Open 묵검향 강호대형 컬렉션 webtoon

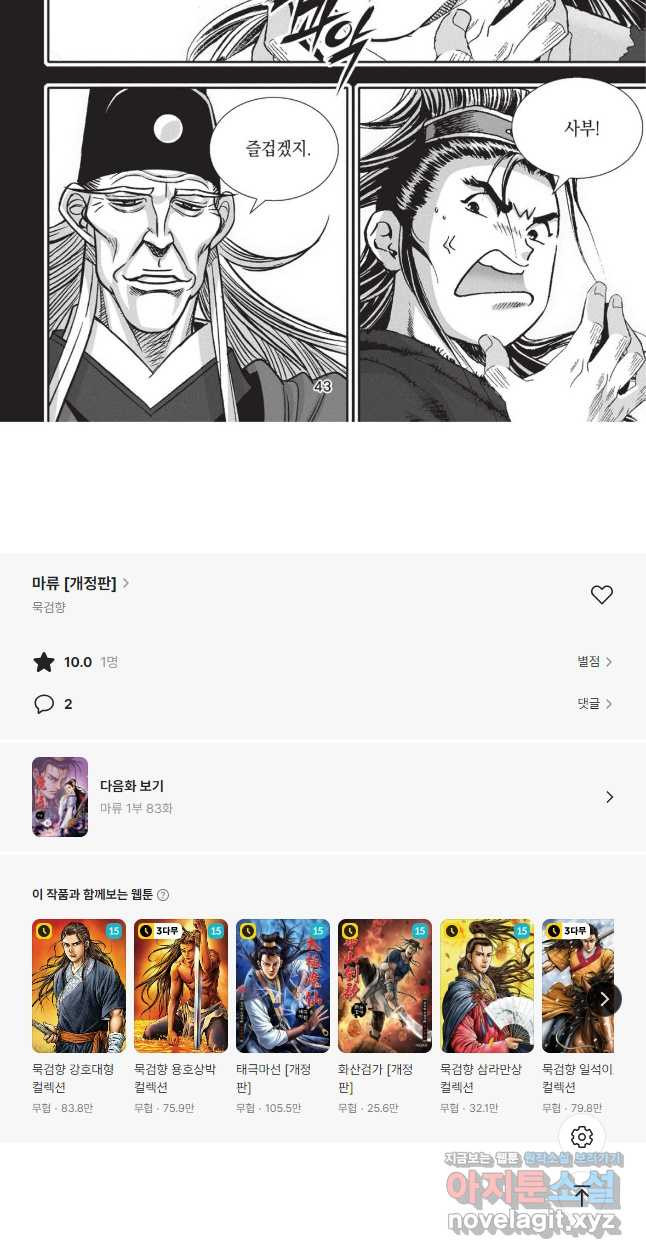(79, 1017)
